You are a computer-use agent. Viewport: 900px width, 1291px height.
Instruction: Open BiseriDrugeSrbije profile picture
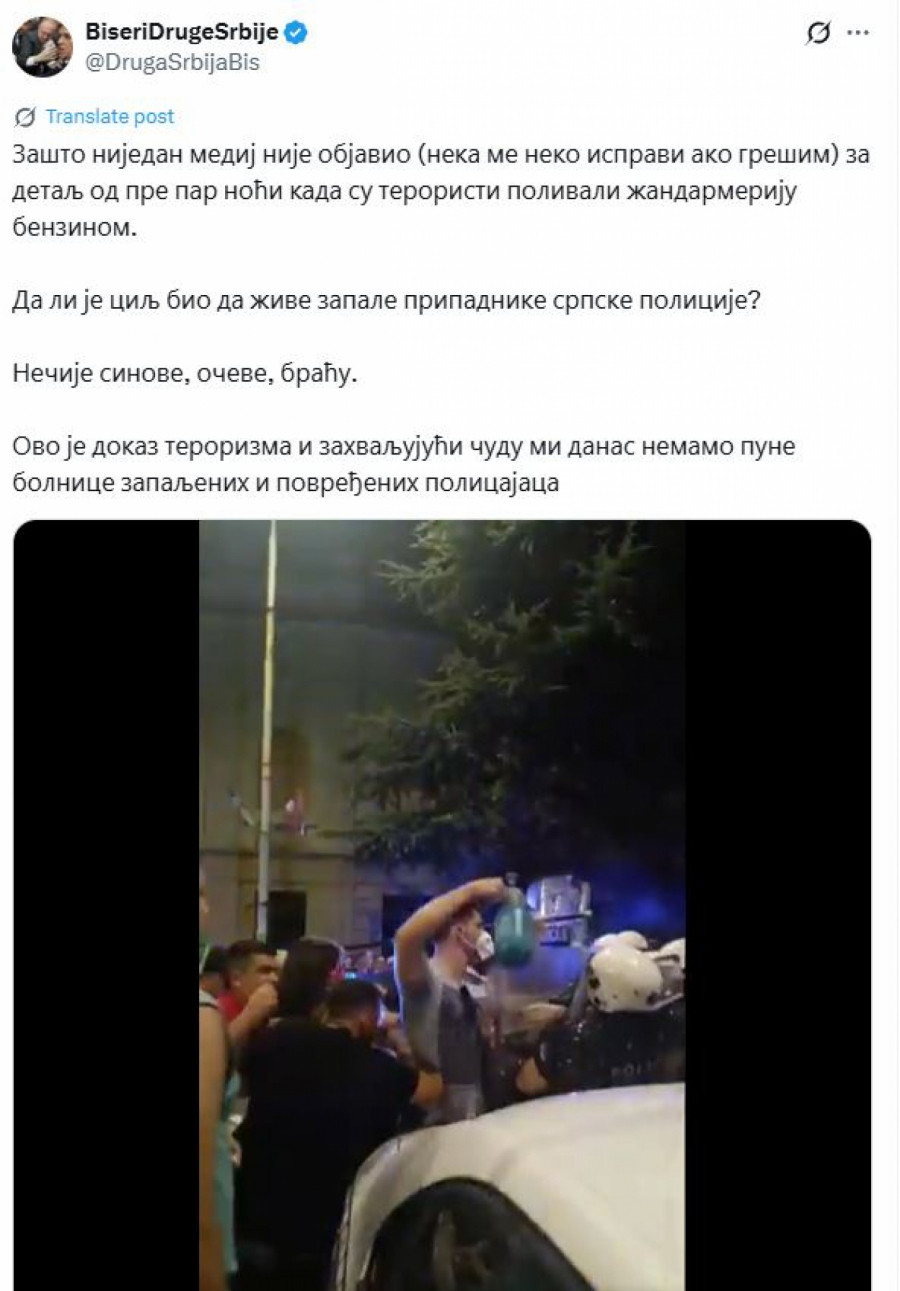tap(42, 47)
